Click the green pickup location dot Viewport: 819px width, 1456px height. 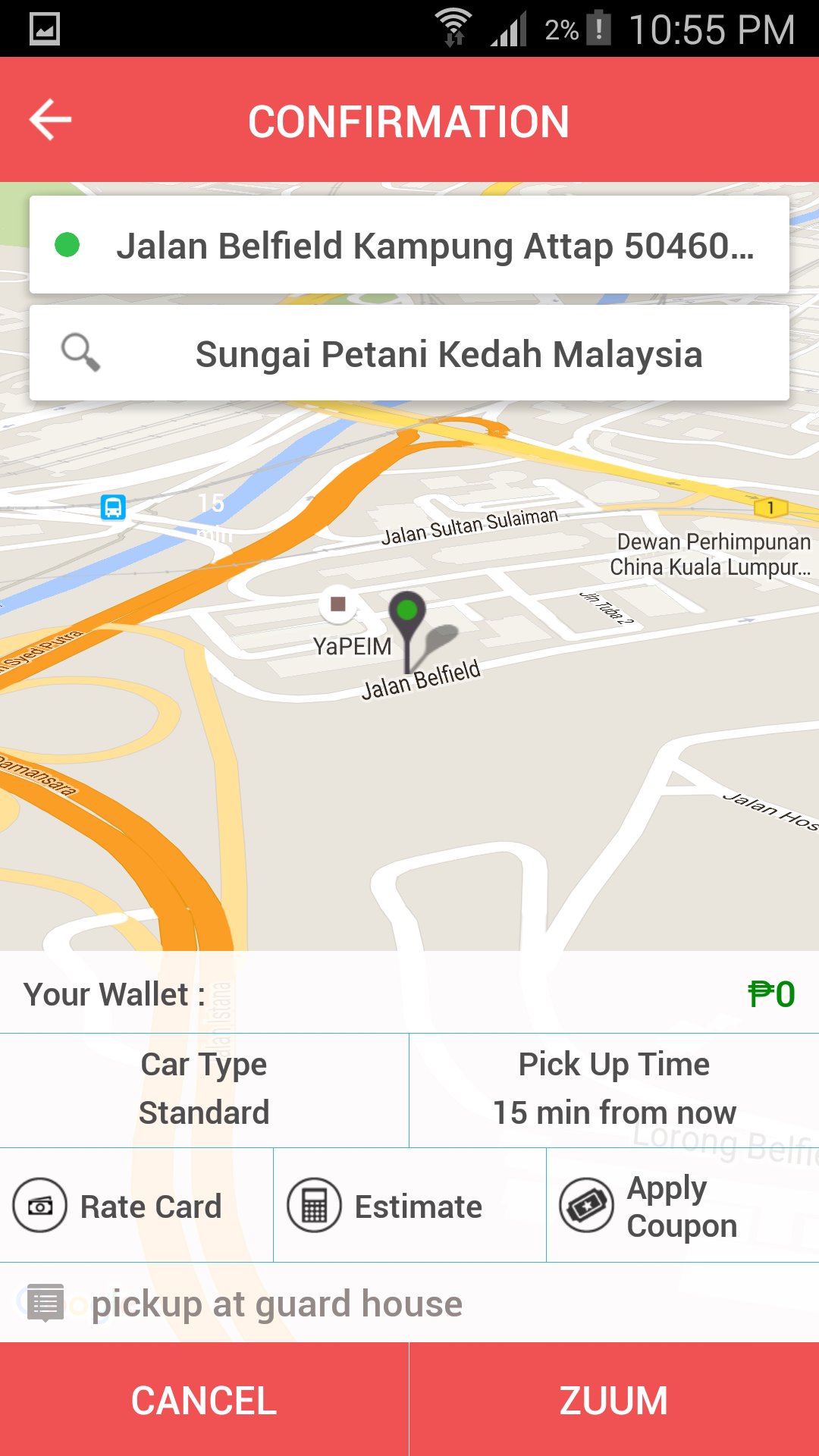[x=67, y=245]
